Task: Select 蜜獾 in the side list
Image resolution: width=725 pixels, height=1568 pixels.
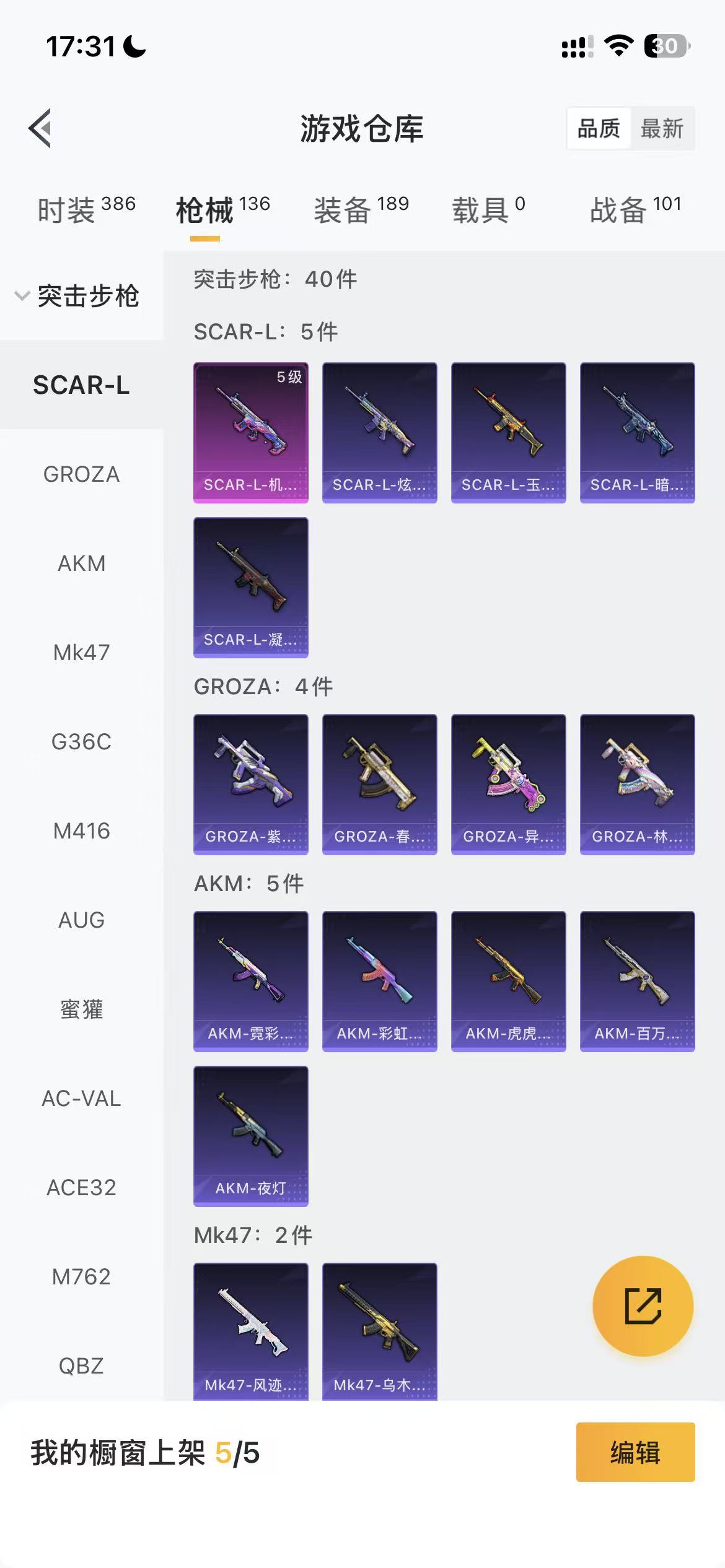Action: 81,1009
